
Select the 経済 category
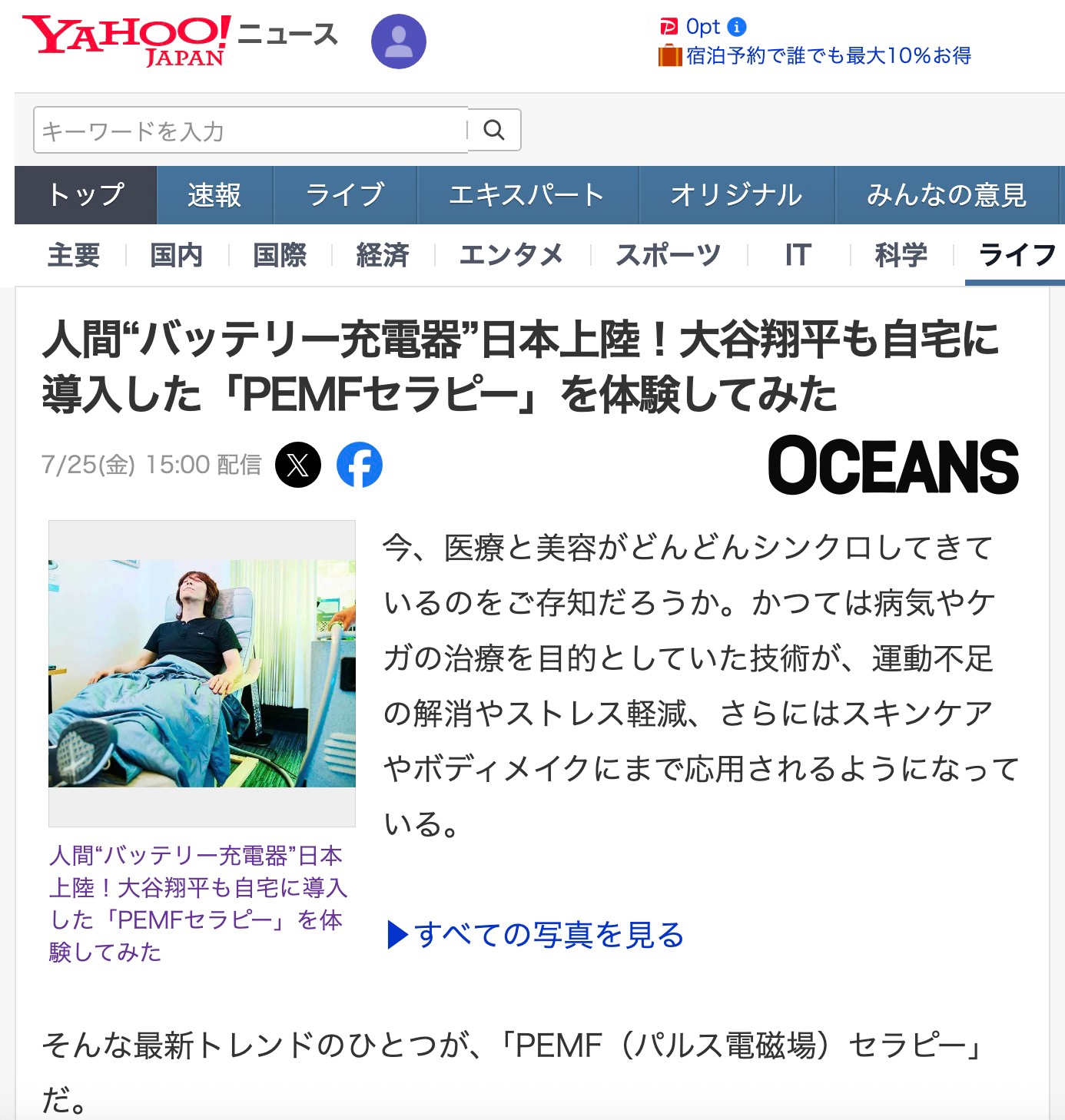(383, 255)
